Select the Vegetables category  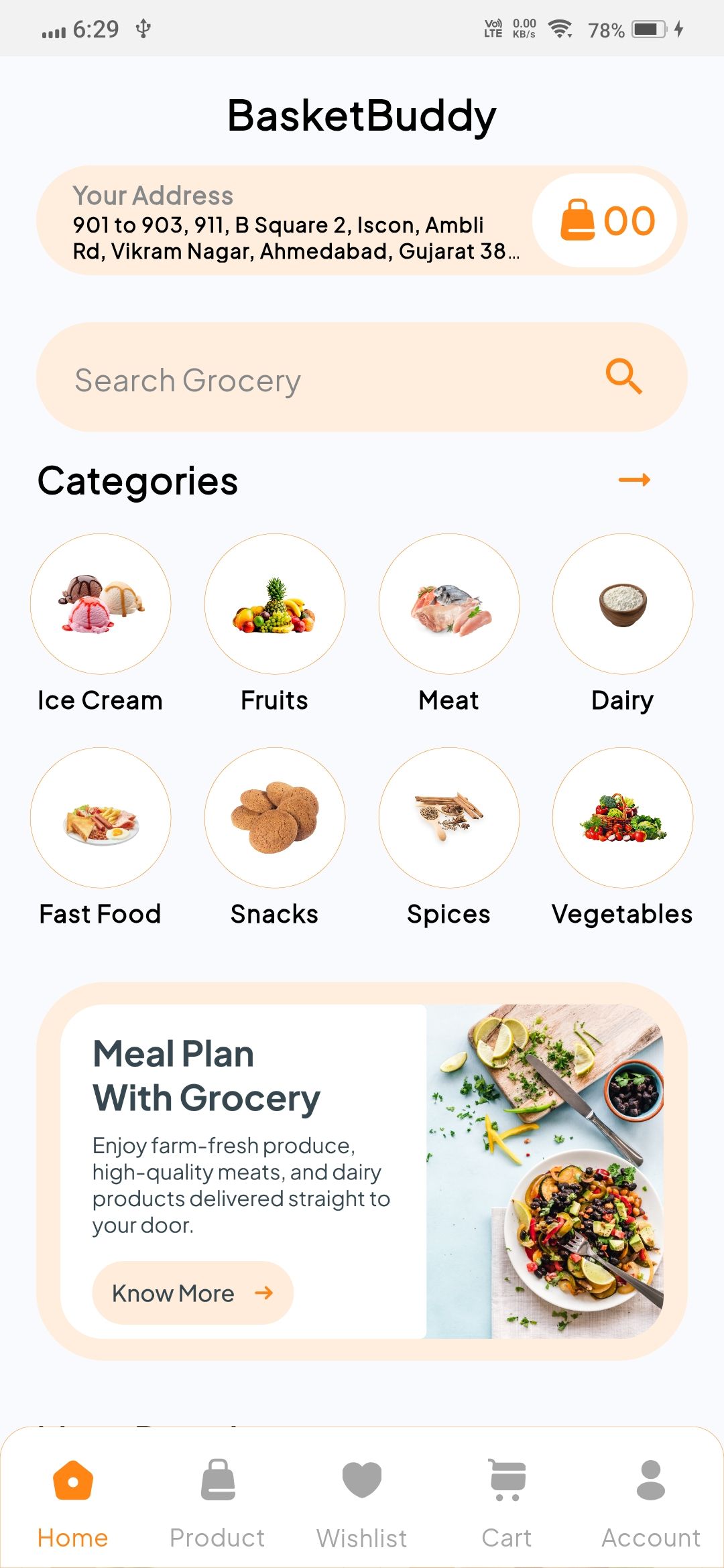(623, 818)
